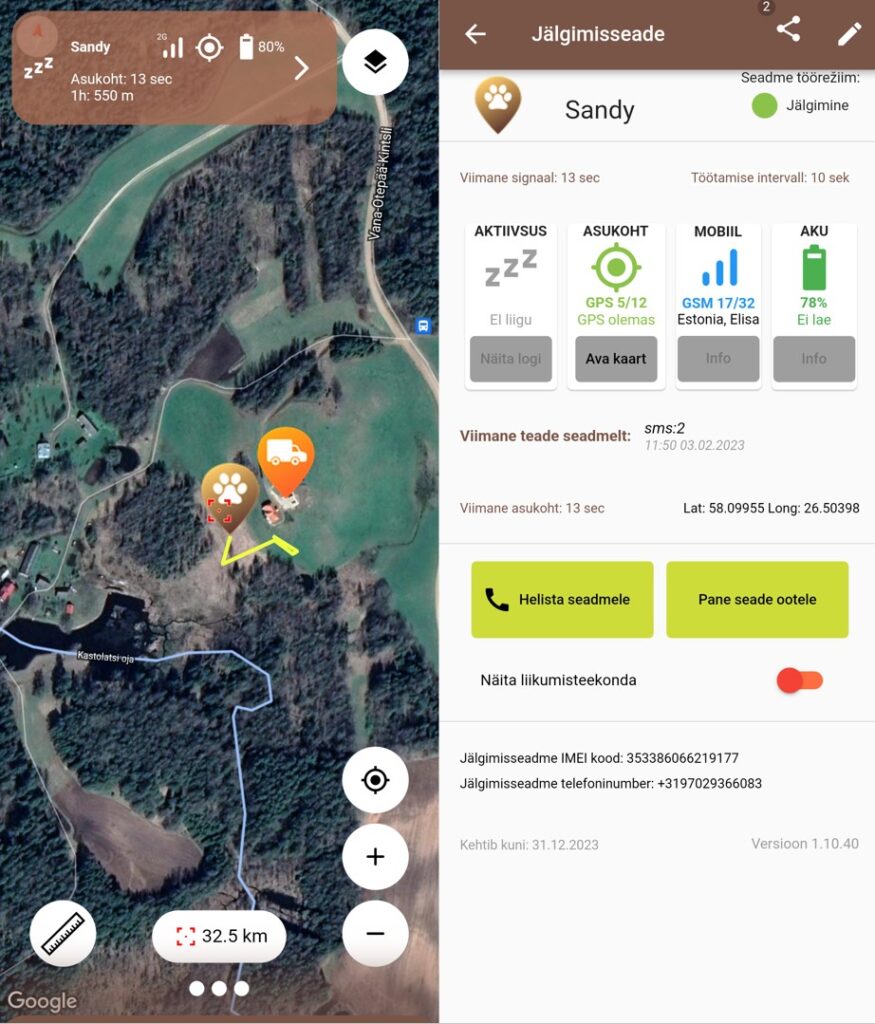
Task: Go back with the arrow in Jälgimisseade header
Action: tap(475, 34)
